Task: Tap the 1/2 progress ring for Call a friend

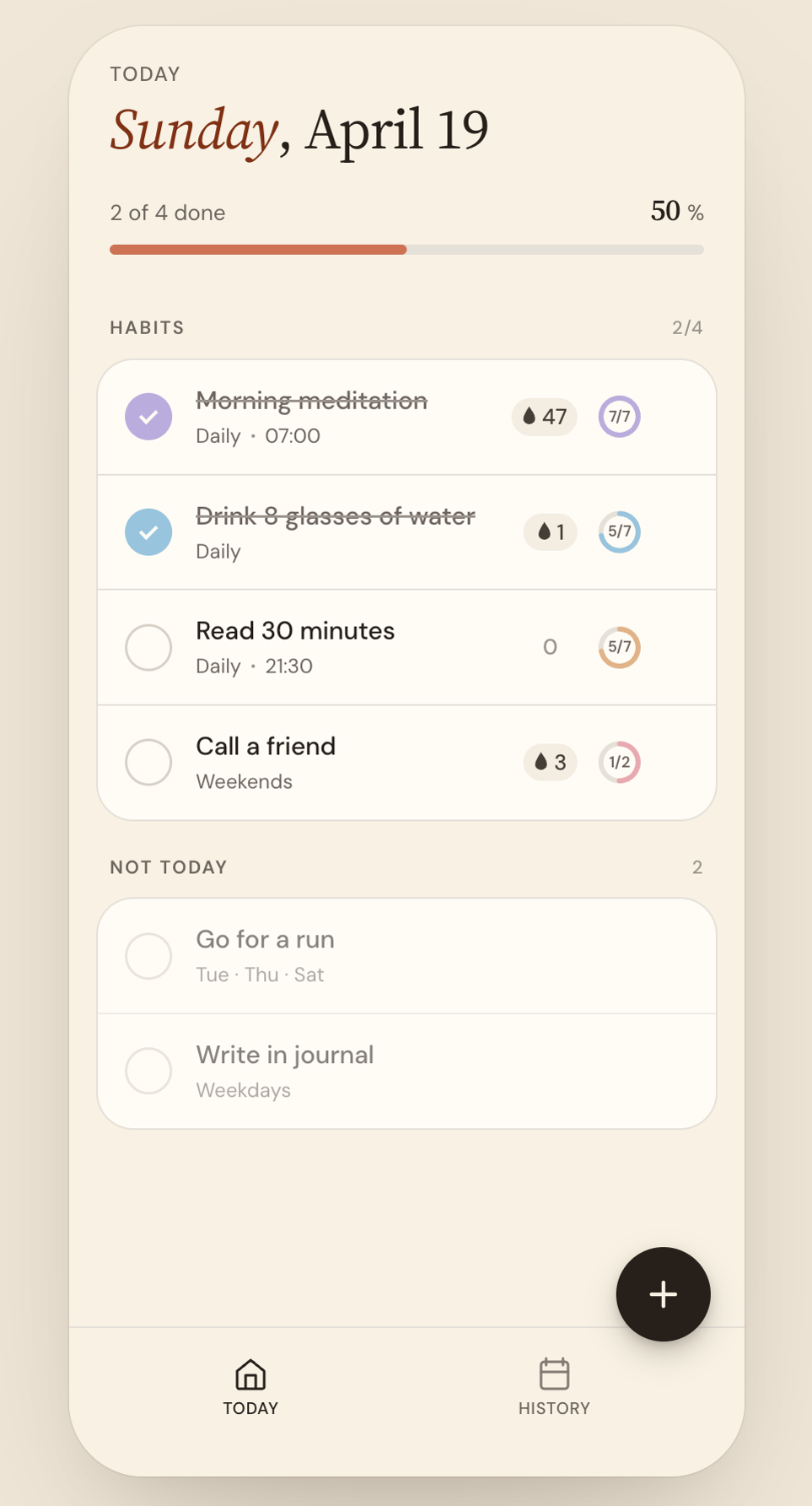Action: pos(620,762)
